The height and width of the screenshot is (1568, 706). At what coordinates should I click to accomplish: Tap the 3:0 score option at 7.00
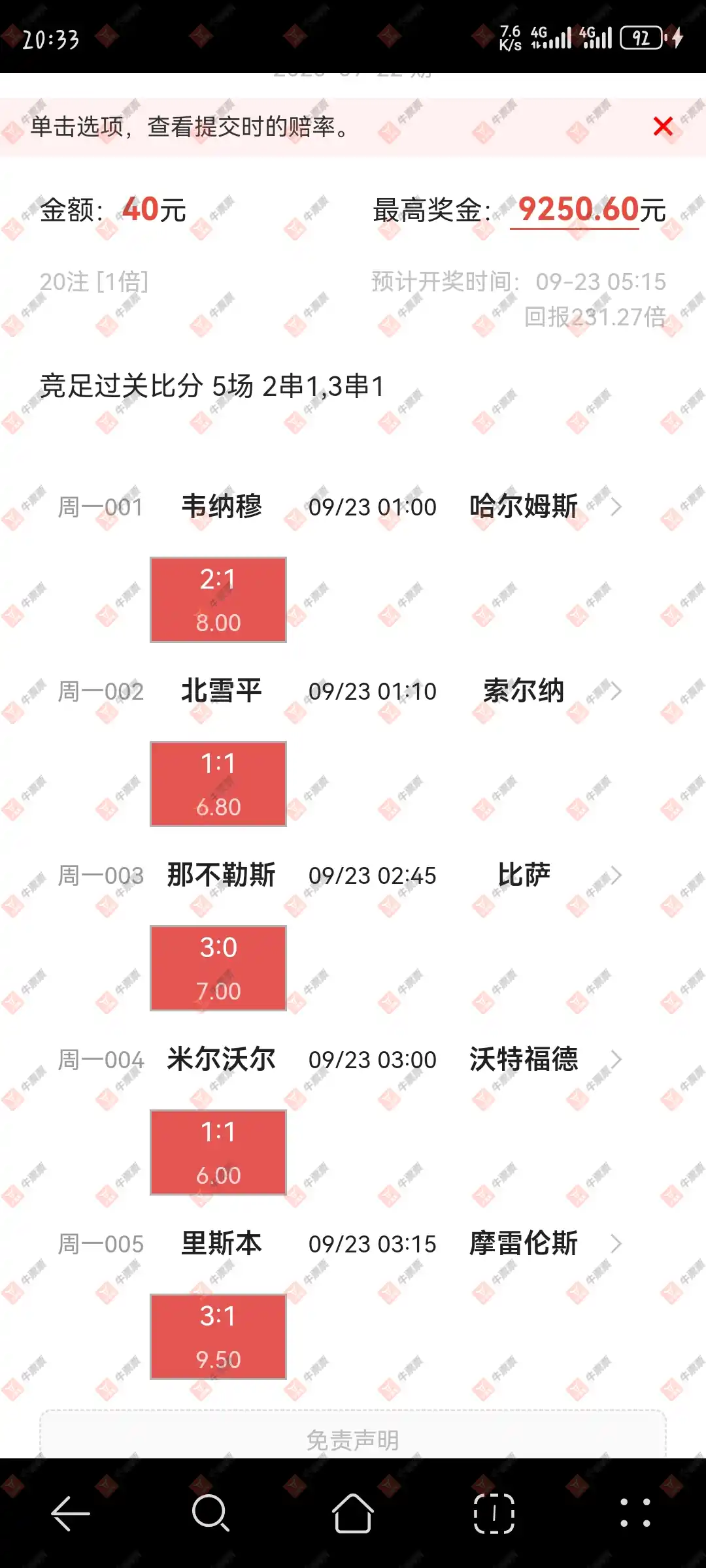point(218,968)
